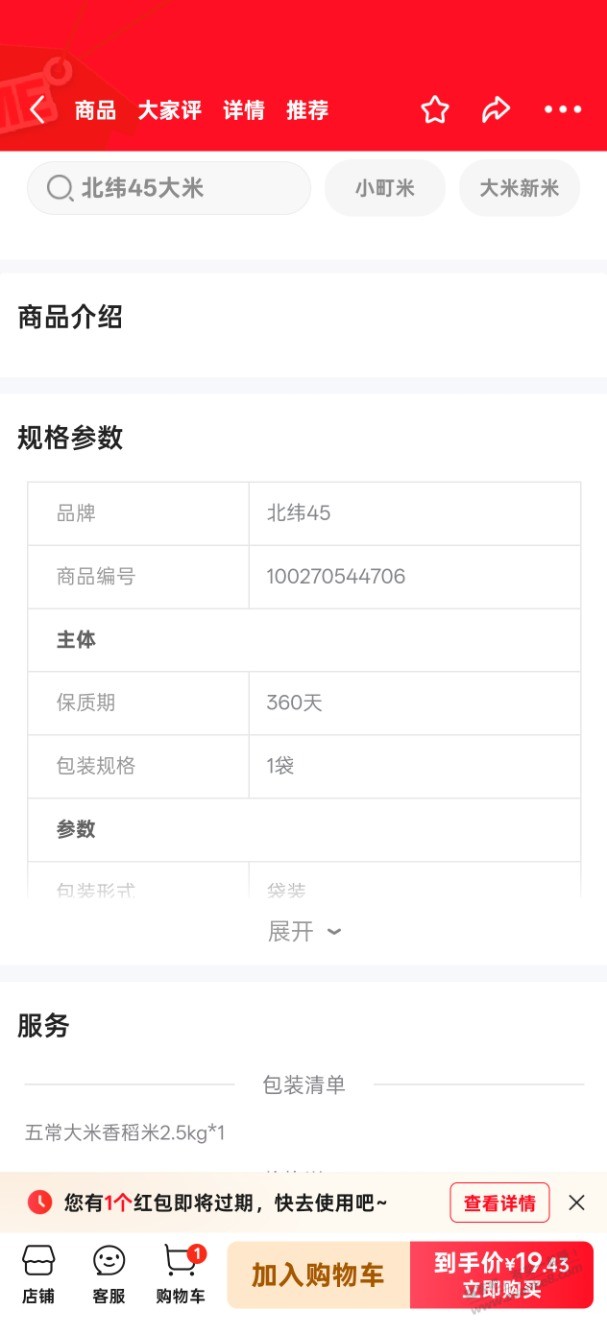Image resolution: width=607 pixels, height=1334 pixels.
Task: Tap 查看详情 for the expiring red packet
Action: click(499, 1202)
